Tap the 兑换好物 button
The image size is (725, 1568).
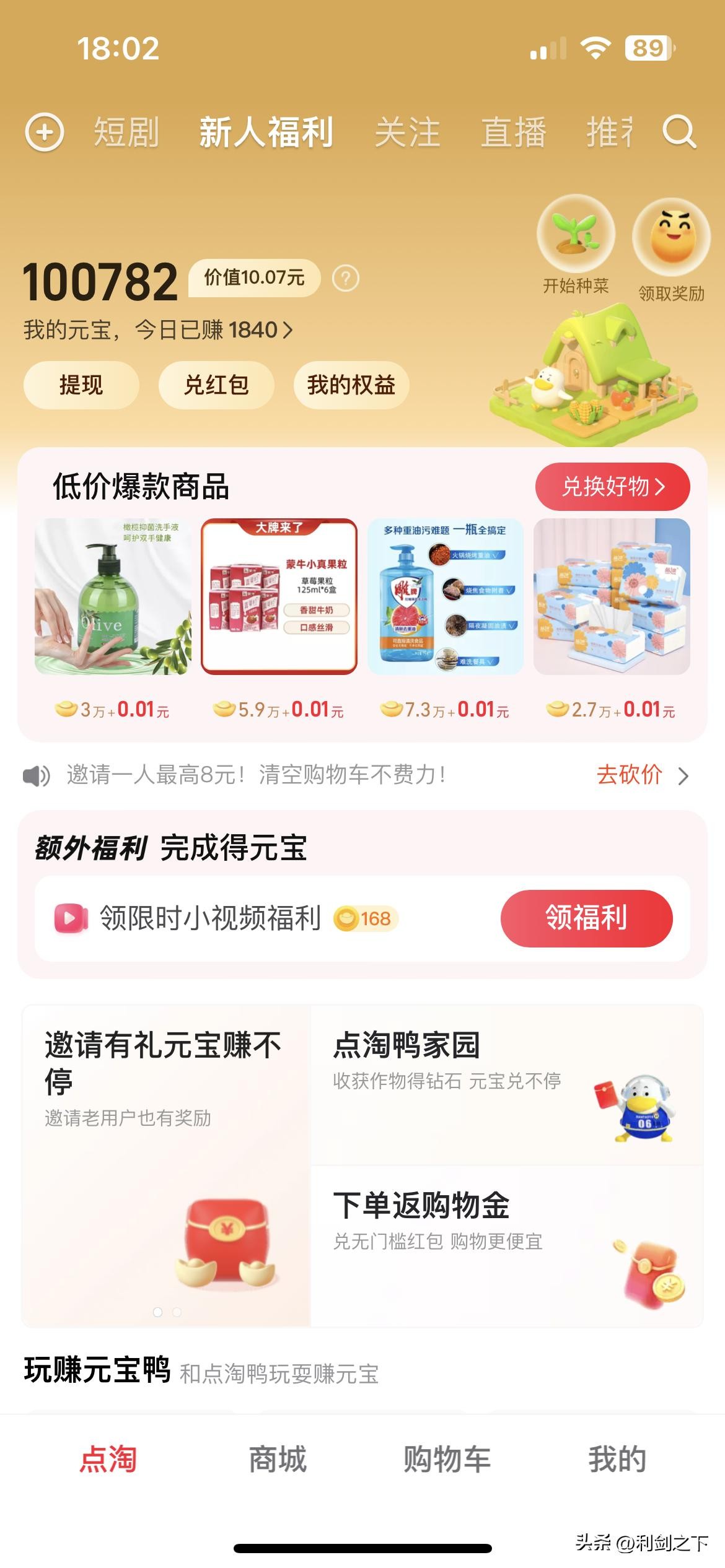pyautogui.click(x=612, y=487)
